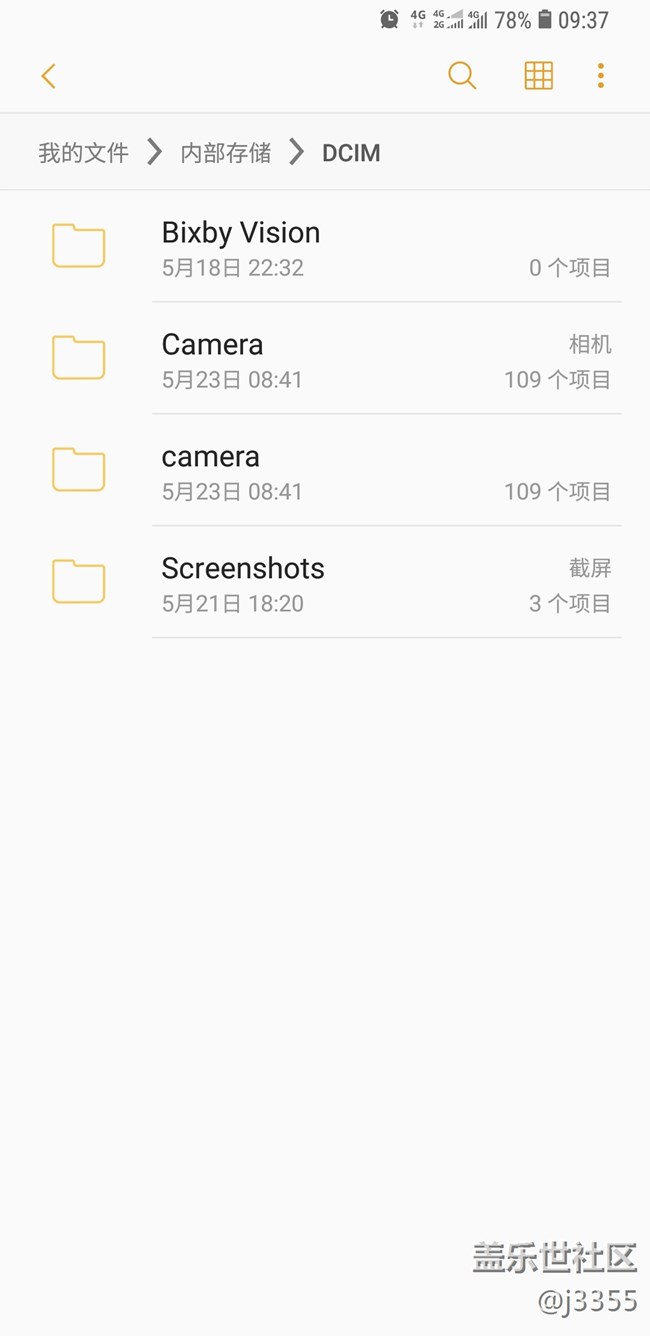This screenshot has width=650, height=1336.
Task: Open the three-dot overflow menu
Action: coord(600,76)
